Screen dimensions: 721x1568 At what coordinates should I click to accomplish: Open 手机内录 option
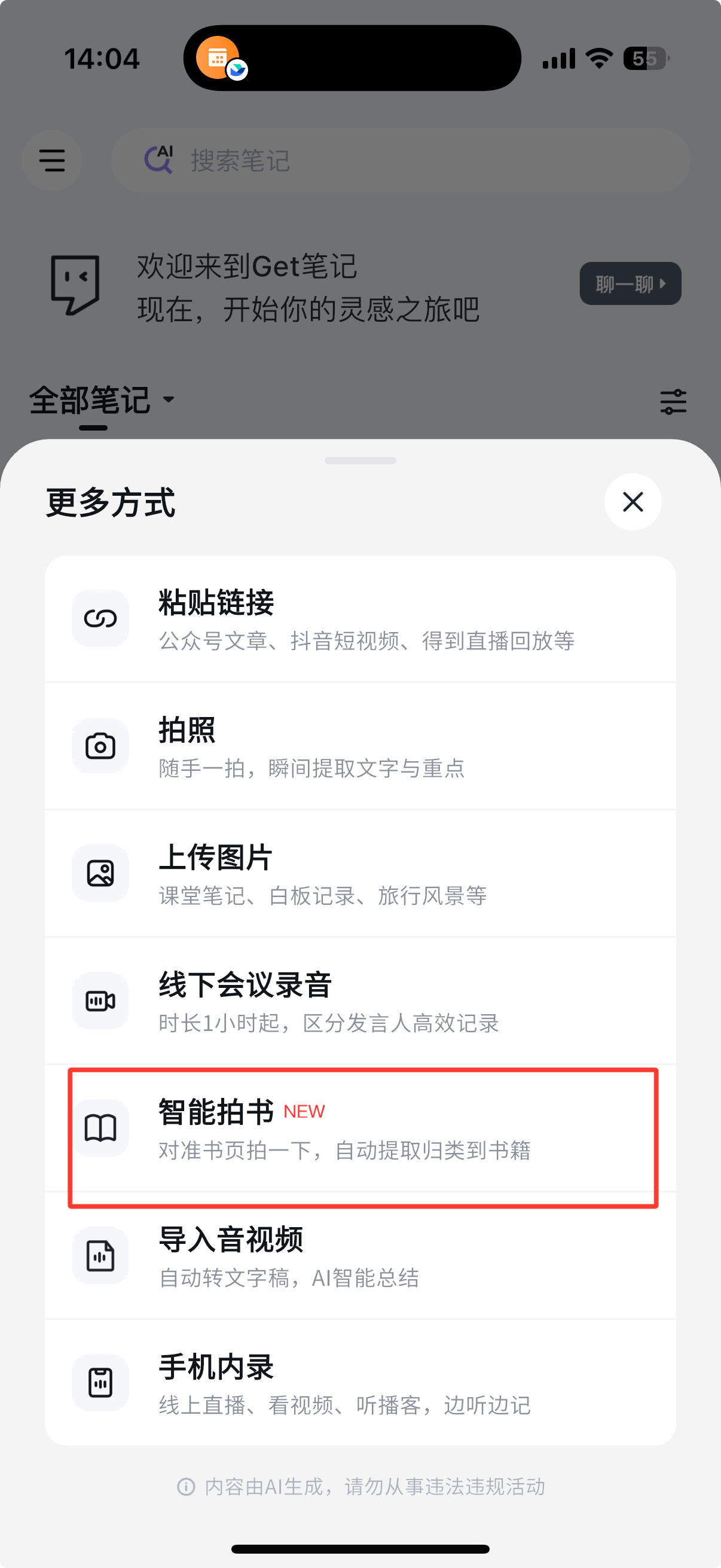point(360,1384)
